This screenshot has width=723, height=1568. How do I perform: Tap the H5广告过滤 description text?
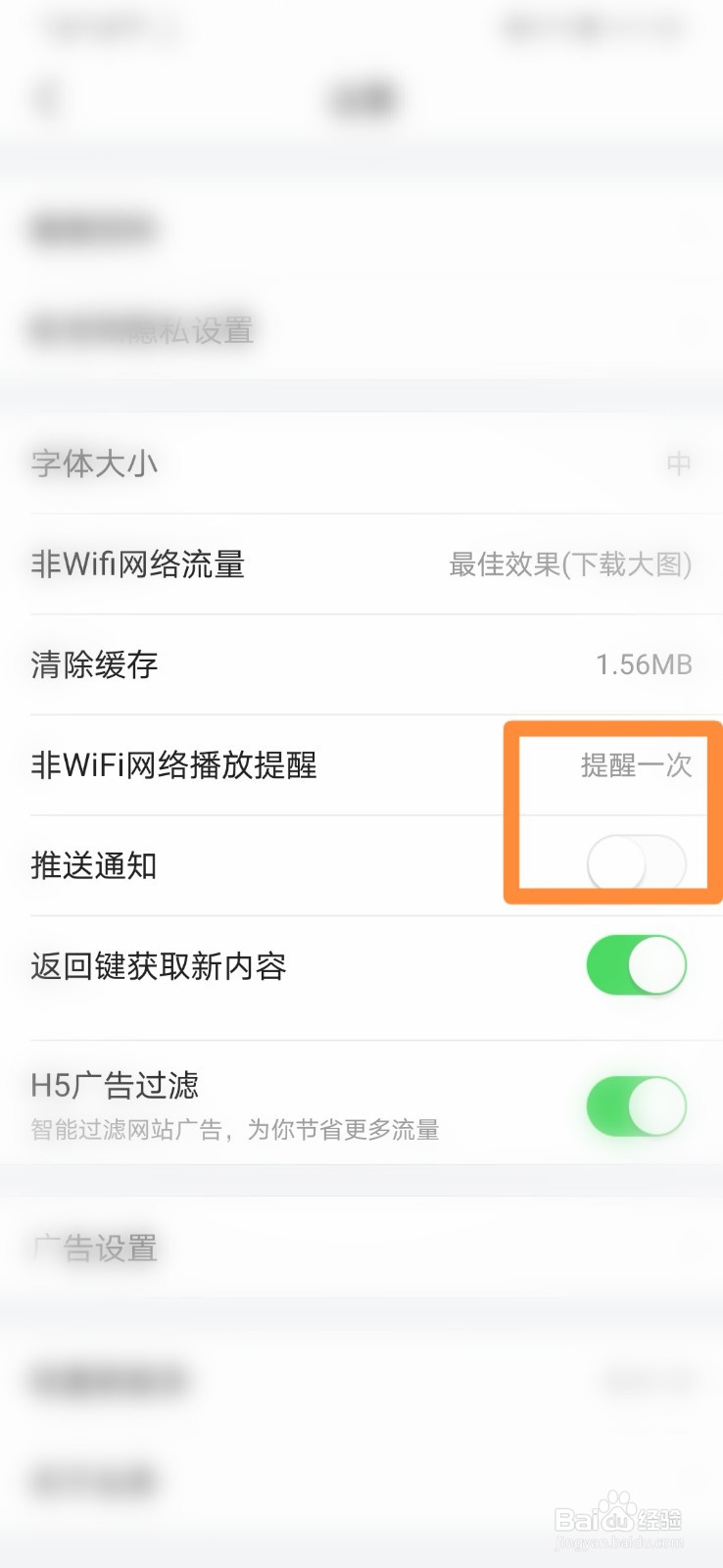235,1130
